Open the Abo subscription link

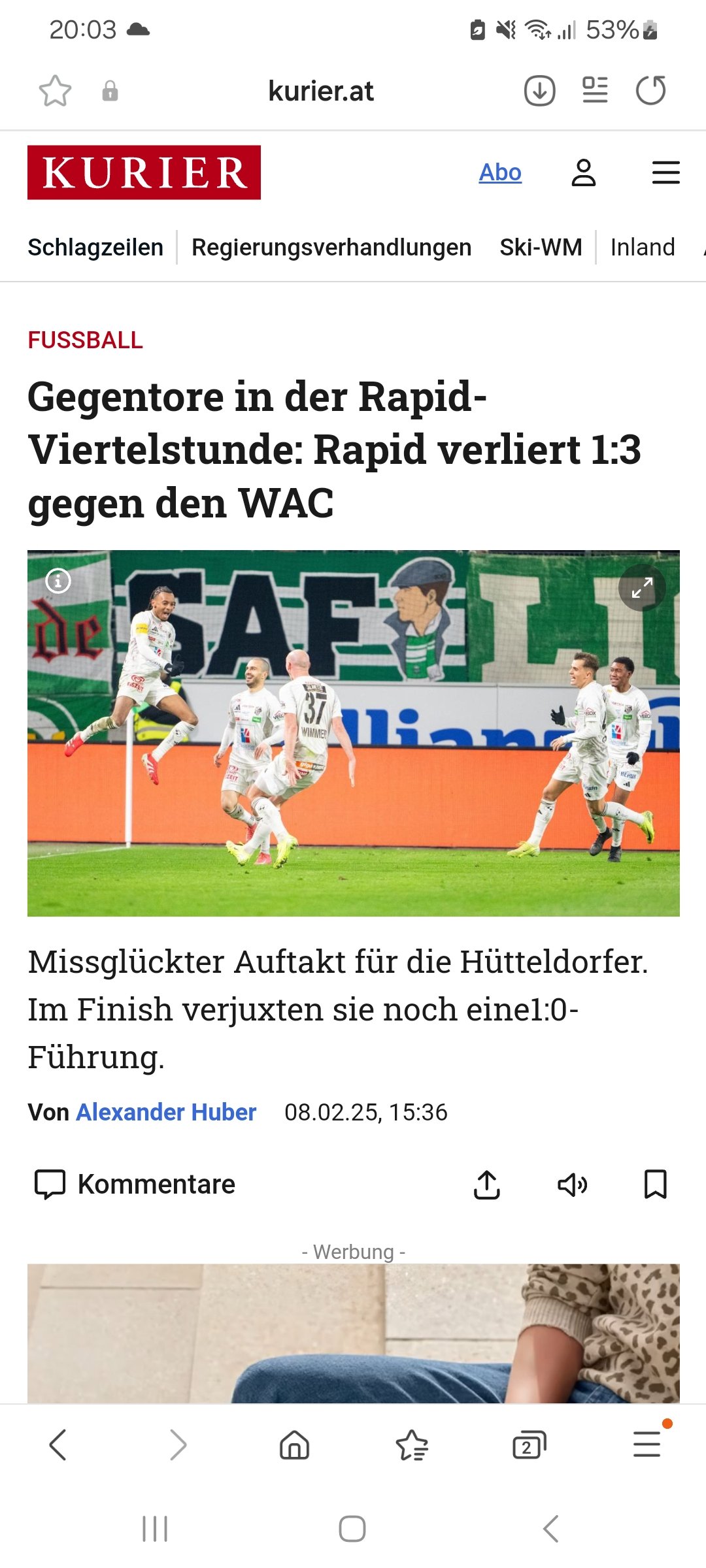pyautogui.click(x=500, y=172)
